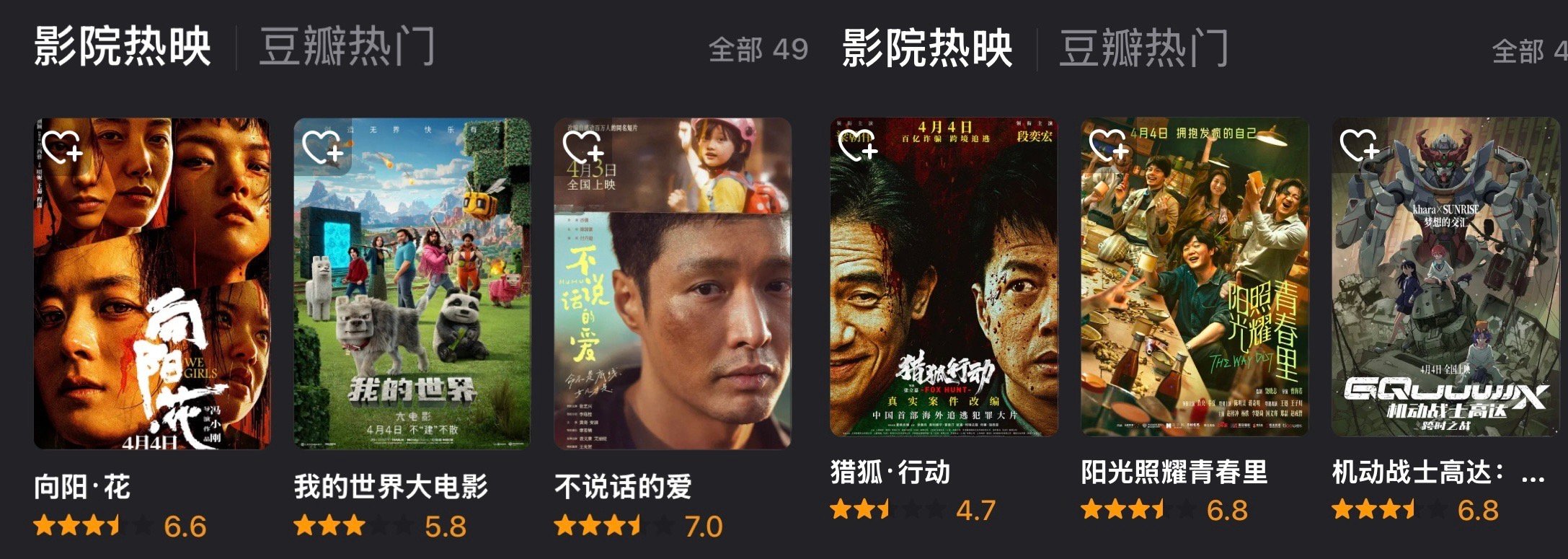Image resolution: width=1568 pixels, height=559 pixels.
Task: View all 49 movies via 全部 49
Action: pos(758,50)
